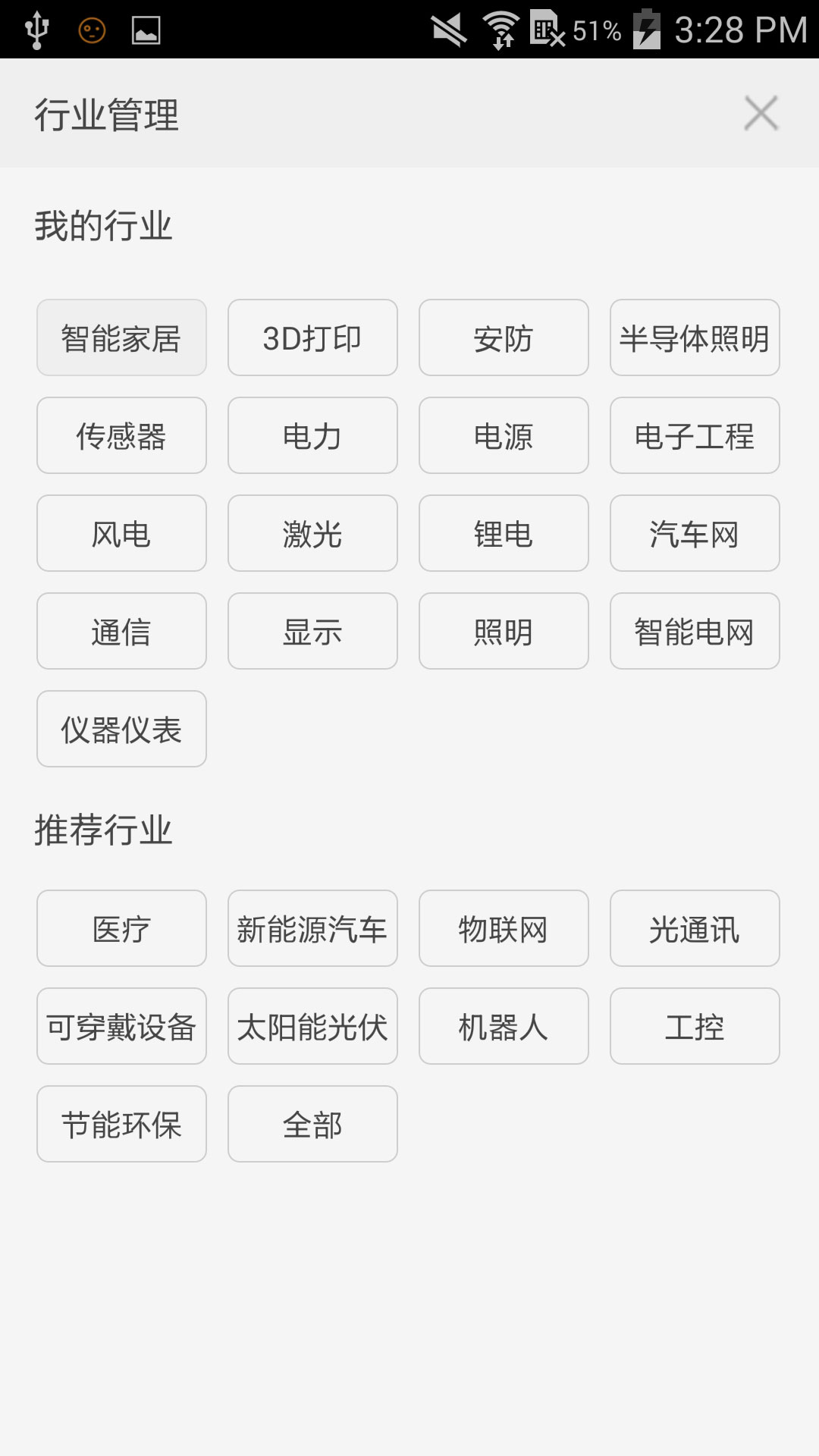Select the 通信 chip
This screenshot has width=819, height=1456.
pyautogui.click(x=121, y=631)
